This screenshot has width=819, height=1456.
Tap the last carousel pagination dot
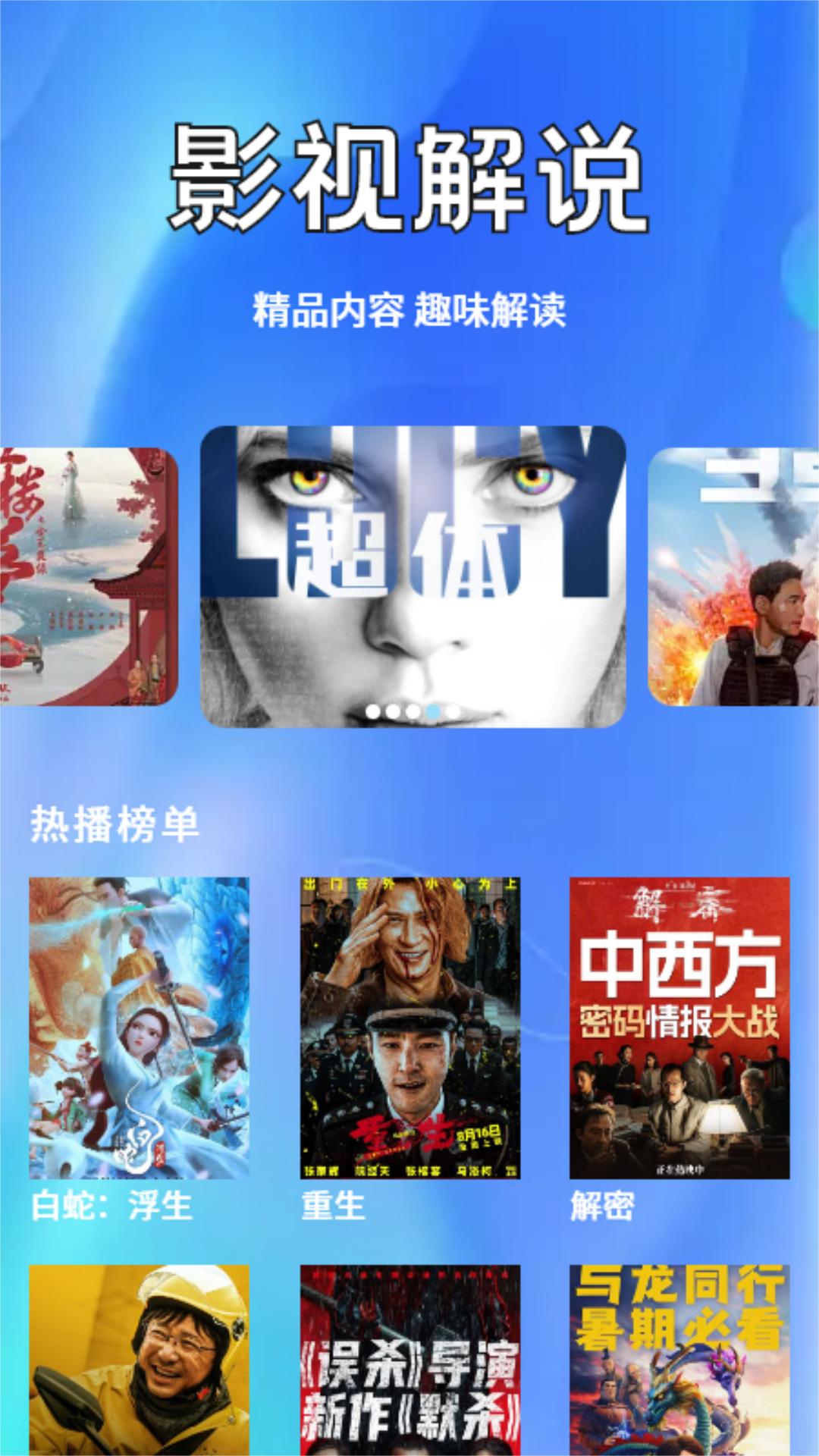tap(453, 711)
